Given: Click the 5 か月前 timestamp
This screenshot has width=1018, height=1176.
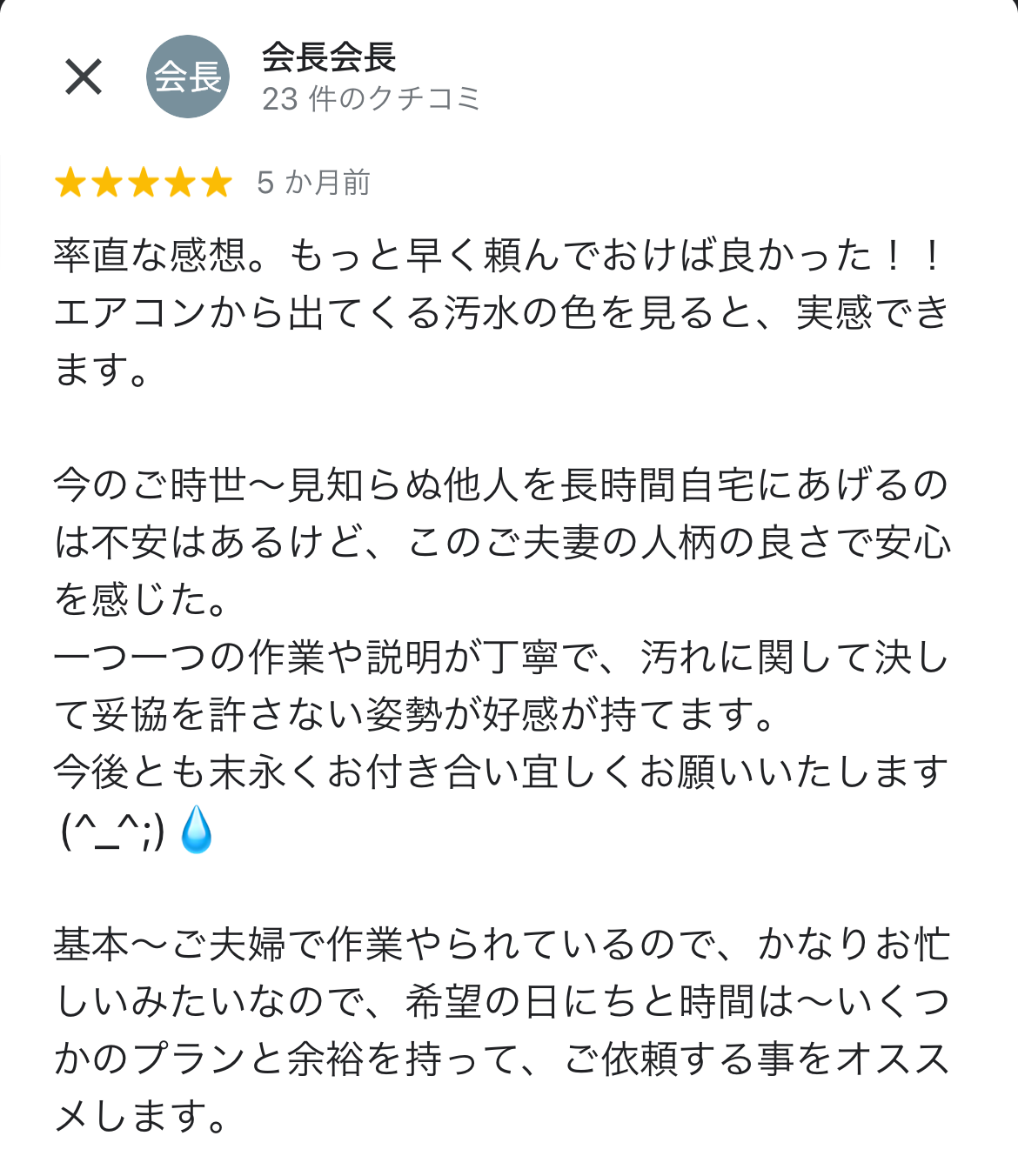Looking at the screenshot, I should coord(313,184).
